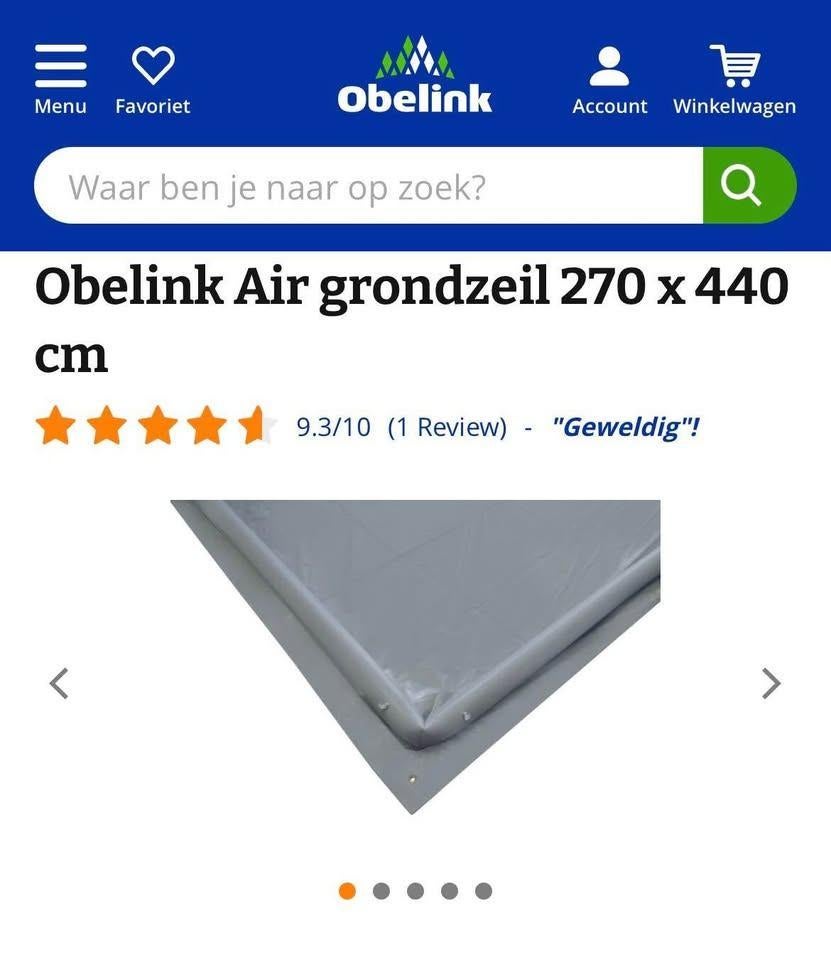Show the previous product photo
This screenshot has height=960, width=831.
coord(59,683)
